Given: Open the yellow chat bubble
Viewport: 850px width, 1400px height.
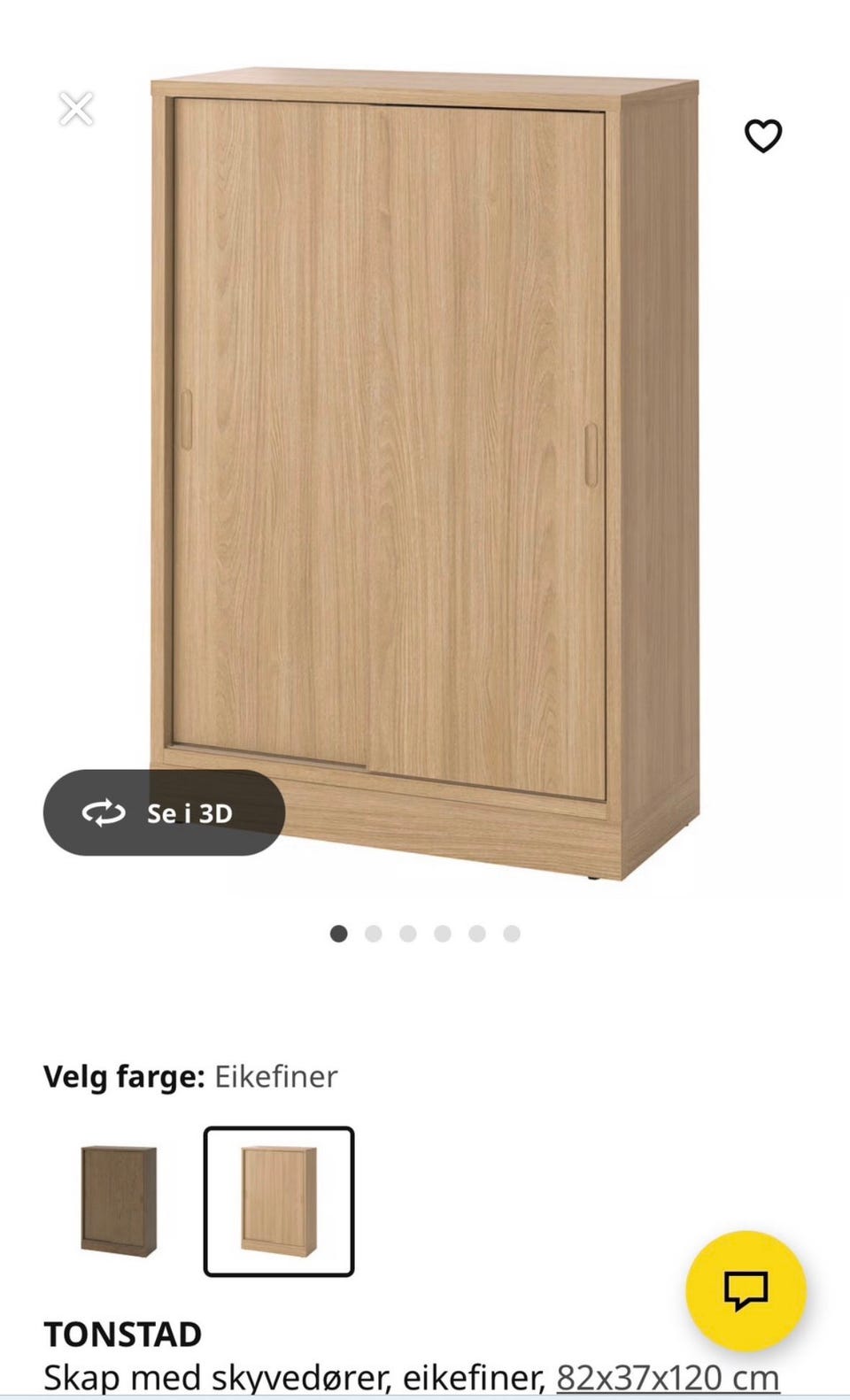Looking at the screenshot, I should (746, 1289).
